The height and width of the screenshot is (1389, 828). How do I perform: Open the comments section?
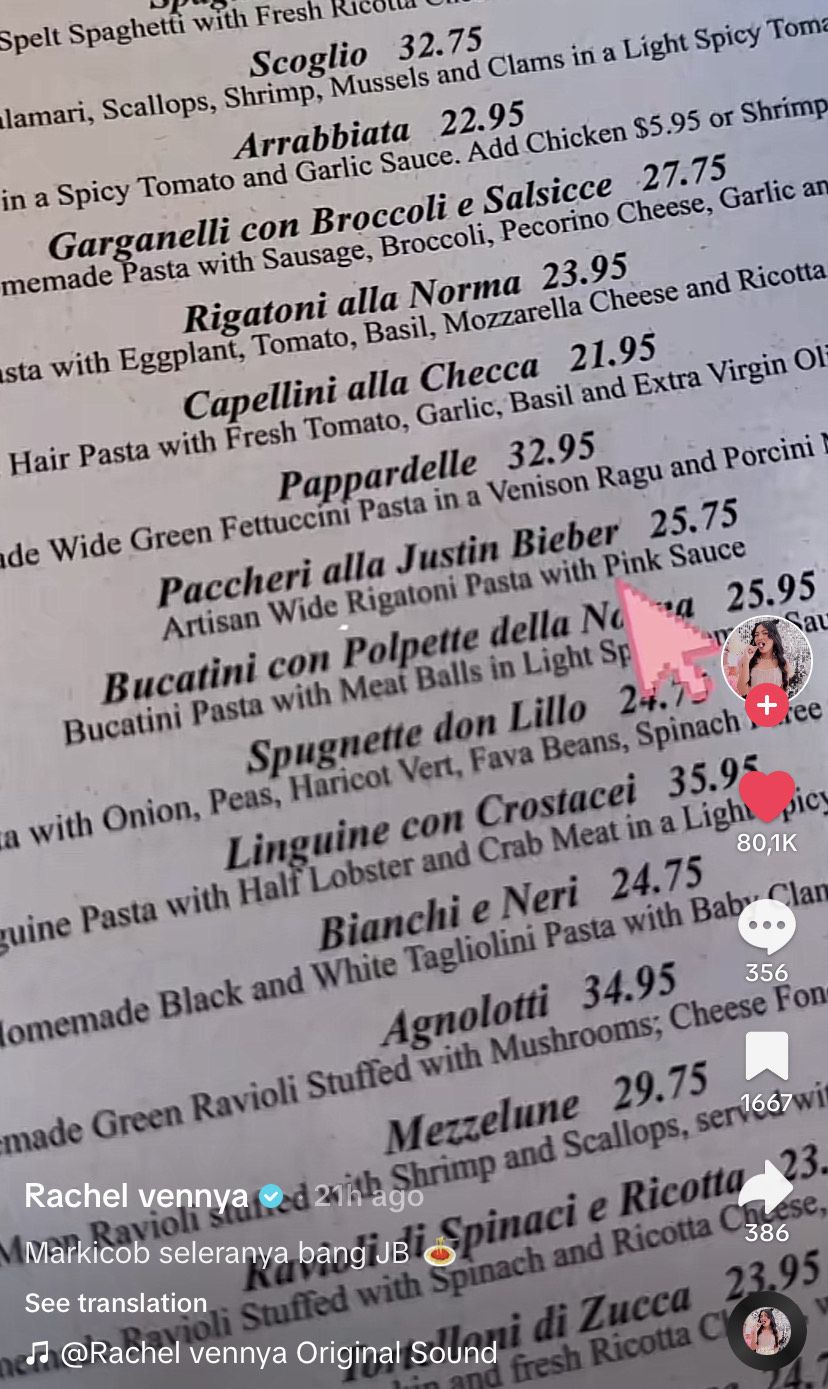[767, 926]
